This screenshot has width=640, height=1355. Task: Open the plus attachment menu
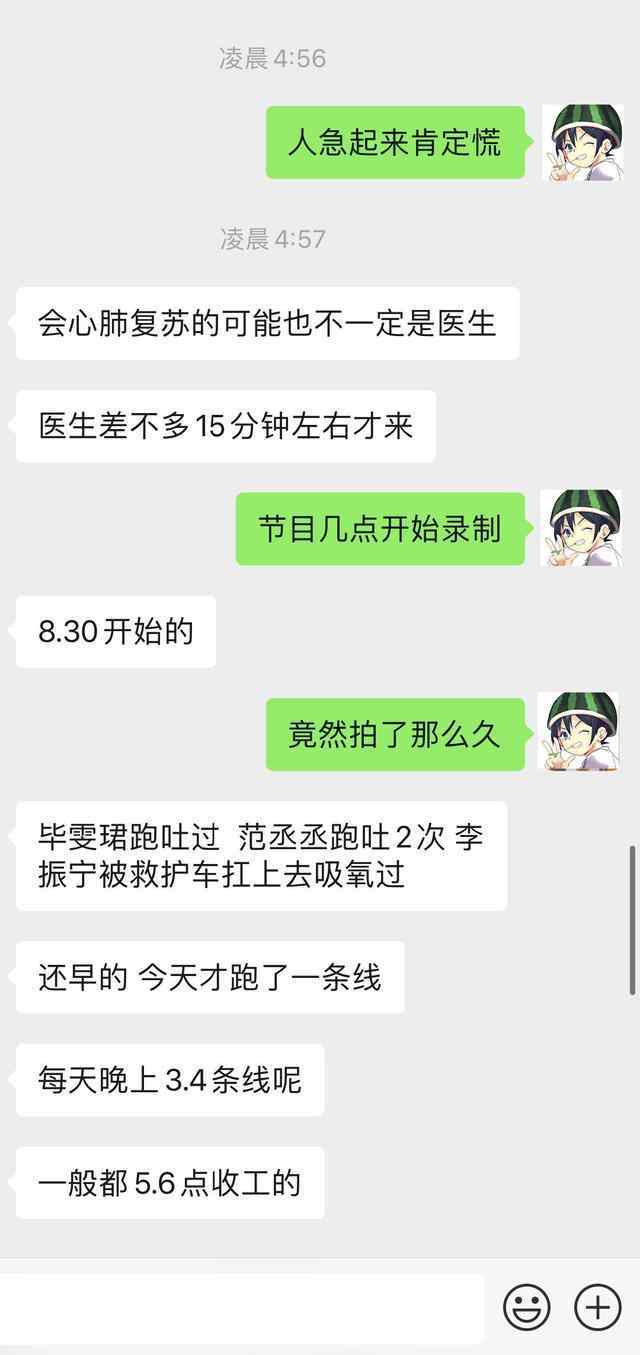pos(598,1307)
